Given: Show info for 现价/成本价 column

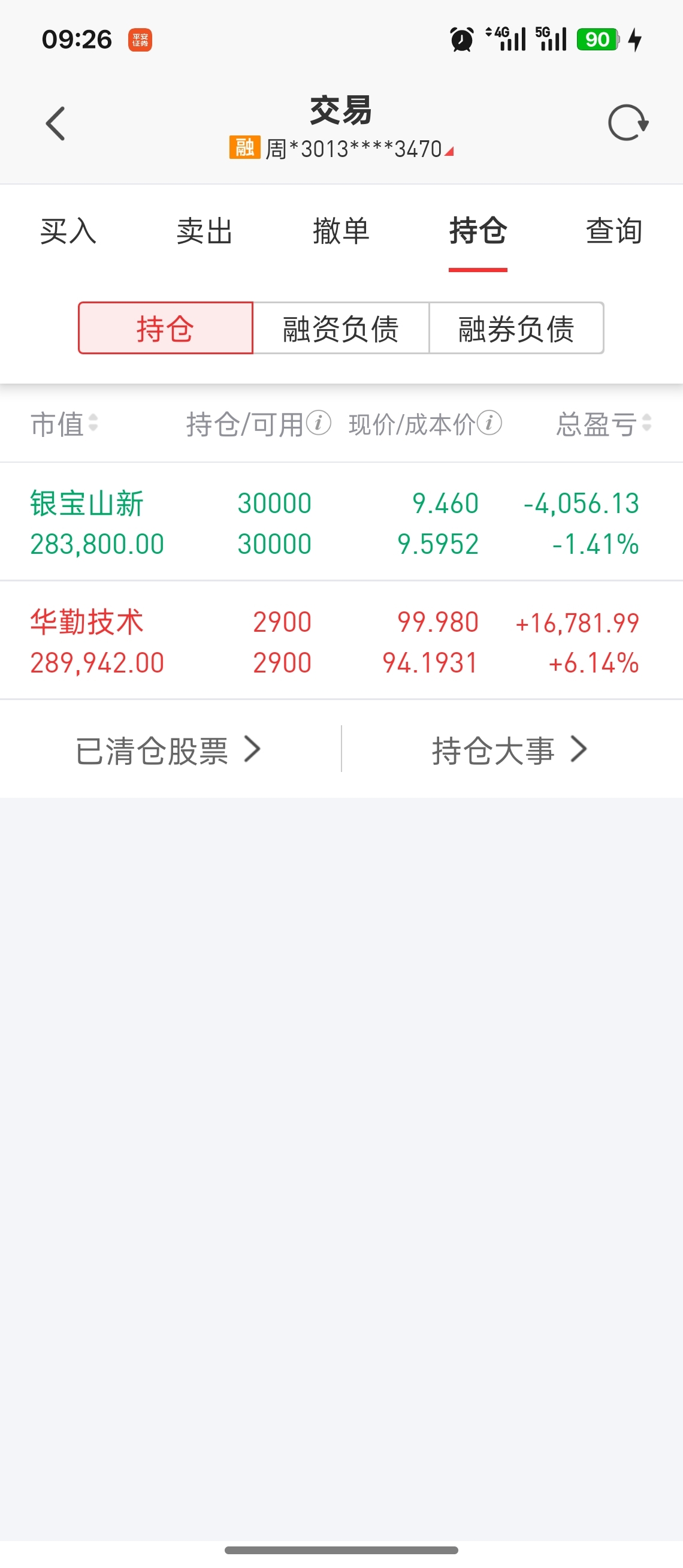Looking at the screenshot, I should (x=489, y=423).
